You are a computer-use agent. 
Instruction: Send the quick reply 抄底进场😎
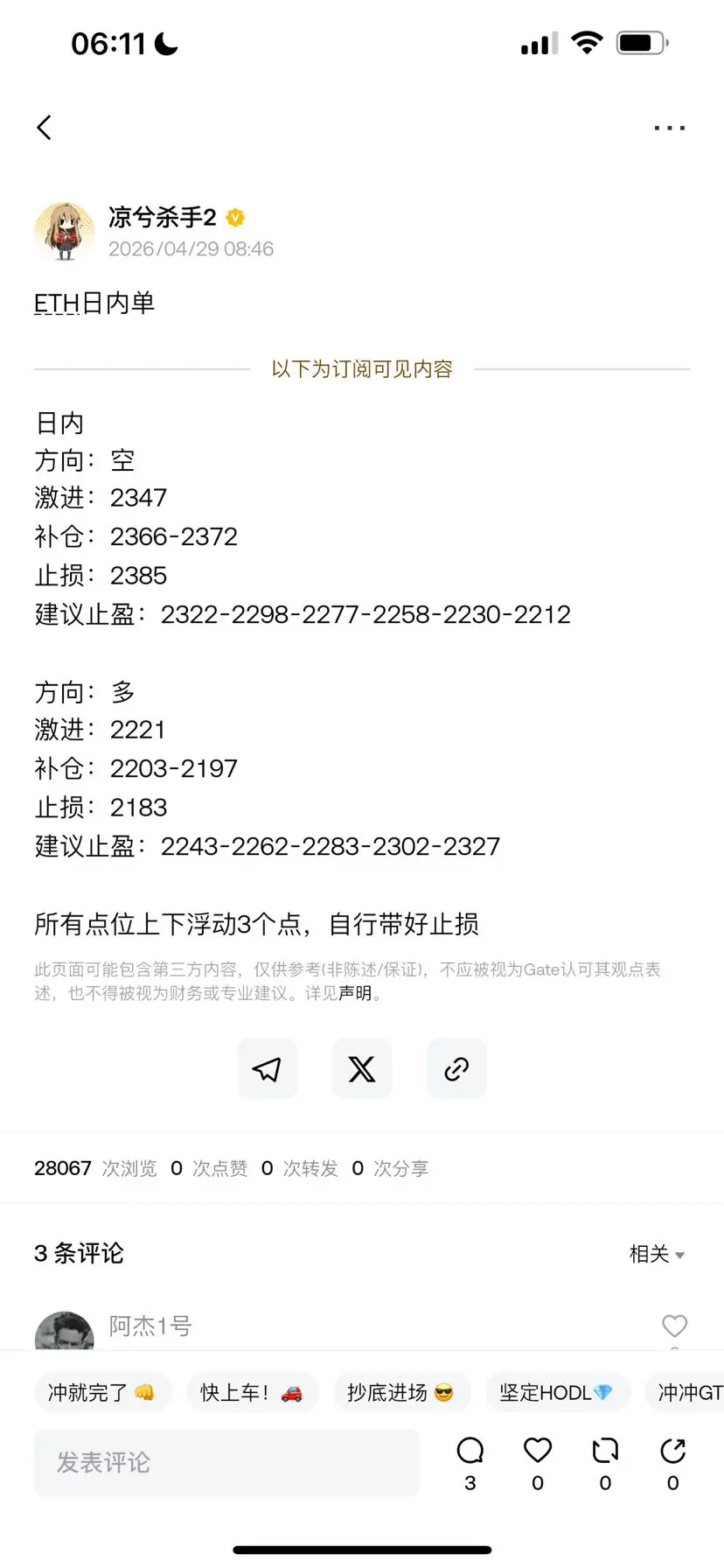[x=402, y=1392]
